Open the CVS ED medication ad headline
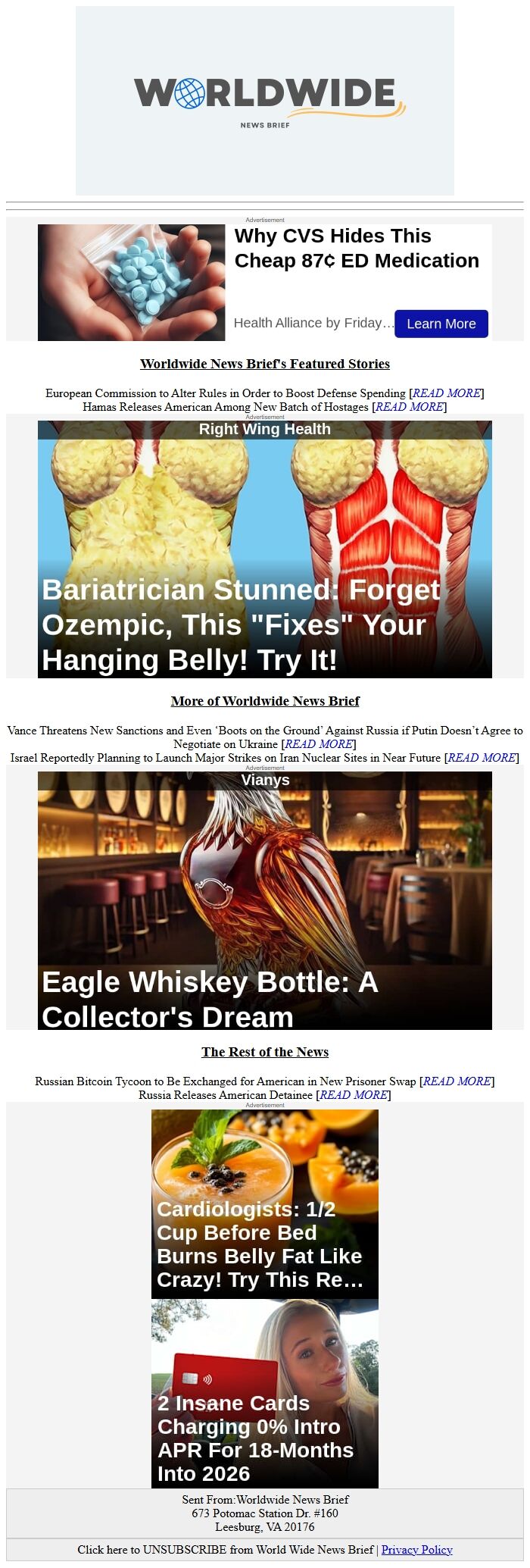Screen dimensions: 530x1568 [356, 249]
